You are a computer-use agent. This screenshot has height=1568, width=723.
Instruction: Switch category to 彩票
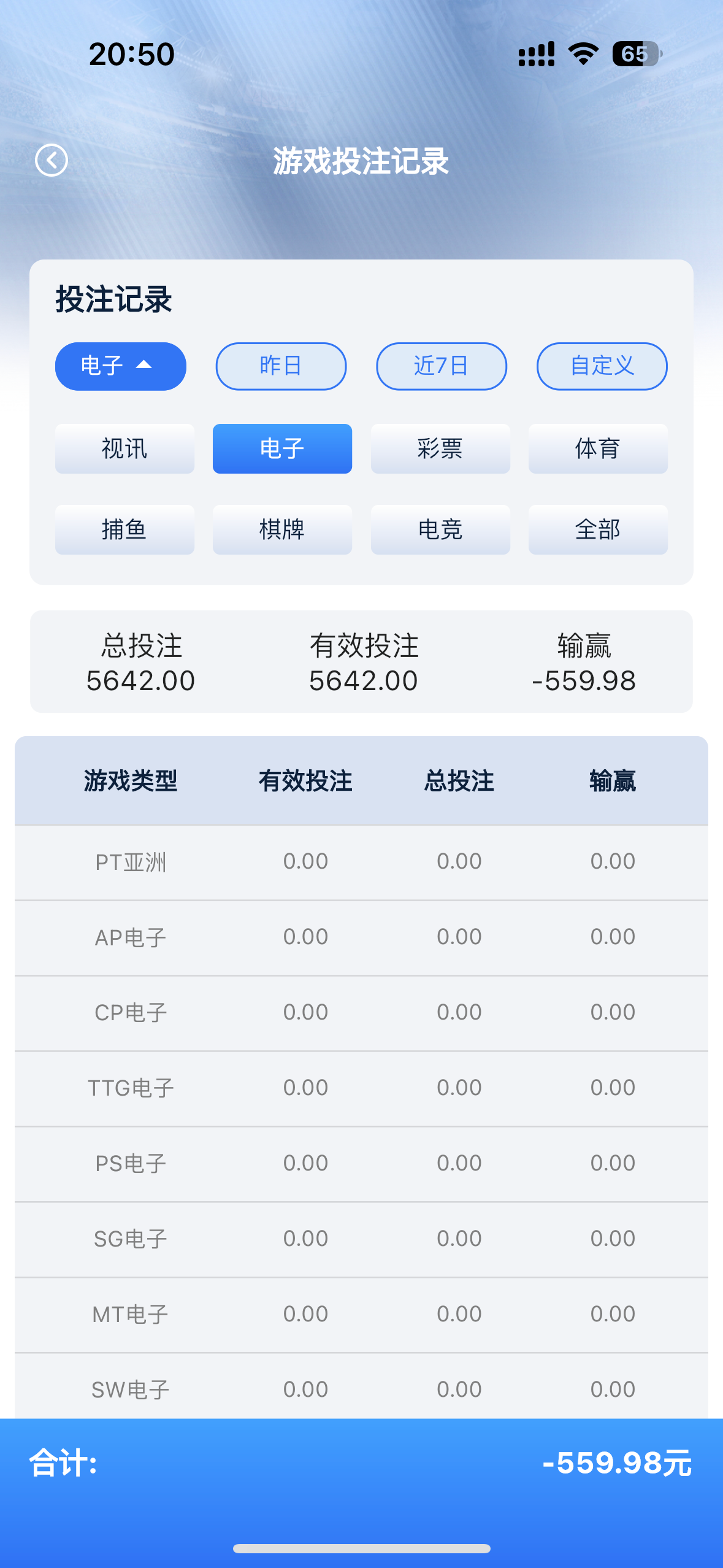pos(440,448)
